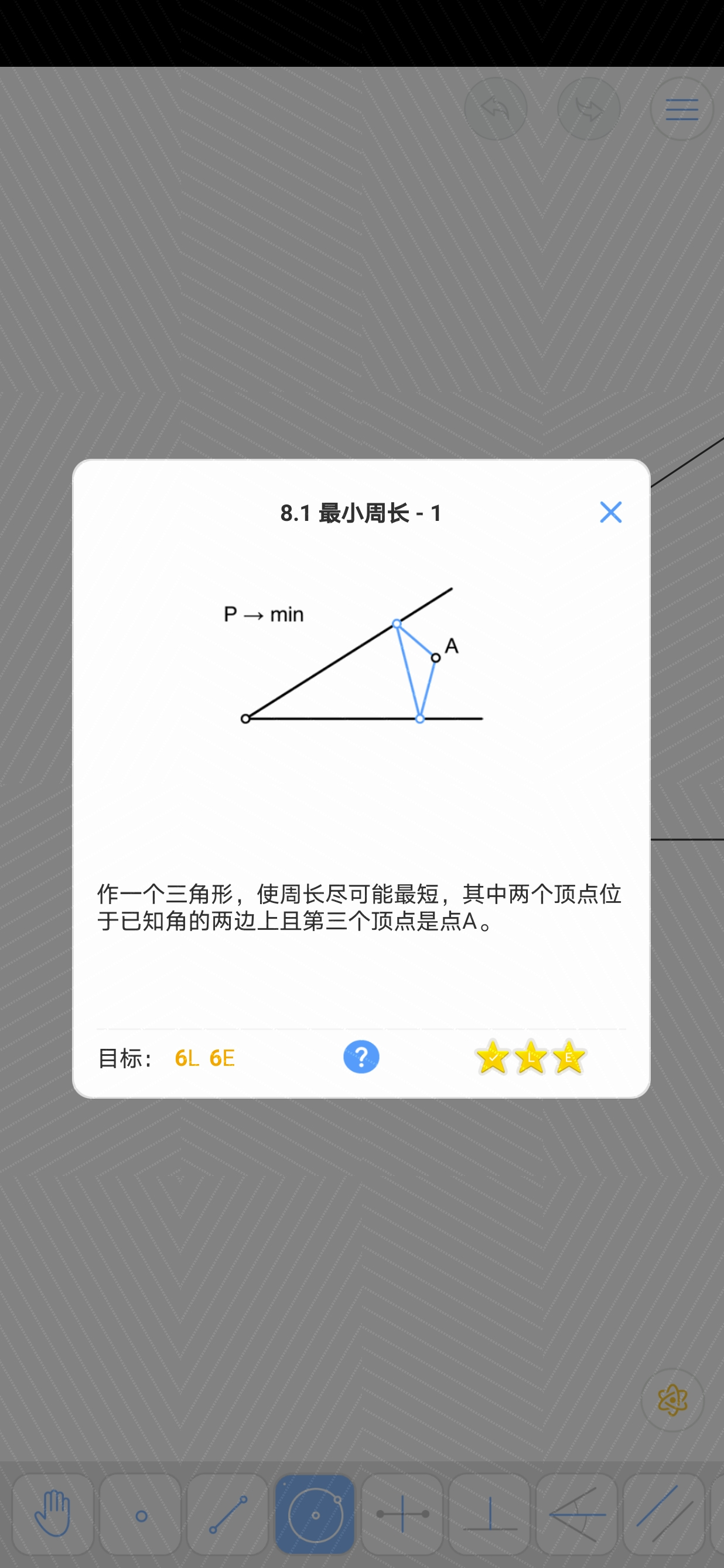Open the hamburger menu

point(681,110)
